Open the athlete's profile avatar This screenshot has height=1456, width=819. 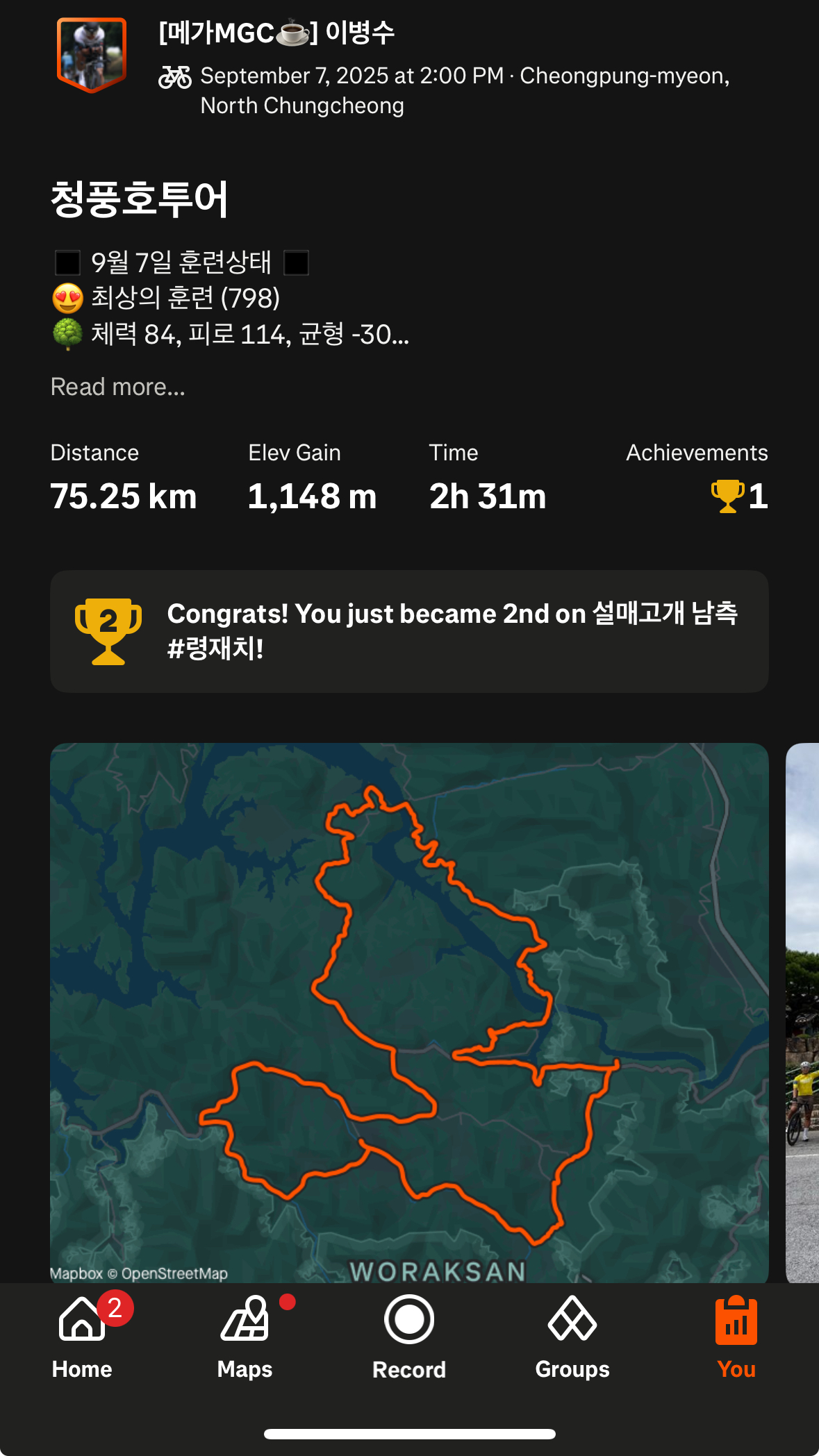91,55
